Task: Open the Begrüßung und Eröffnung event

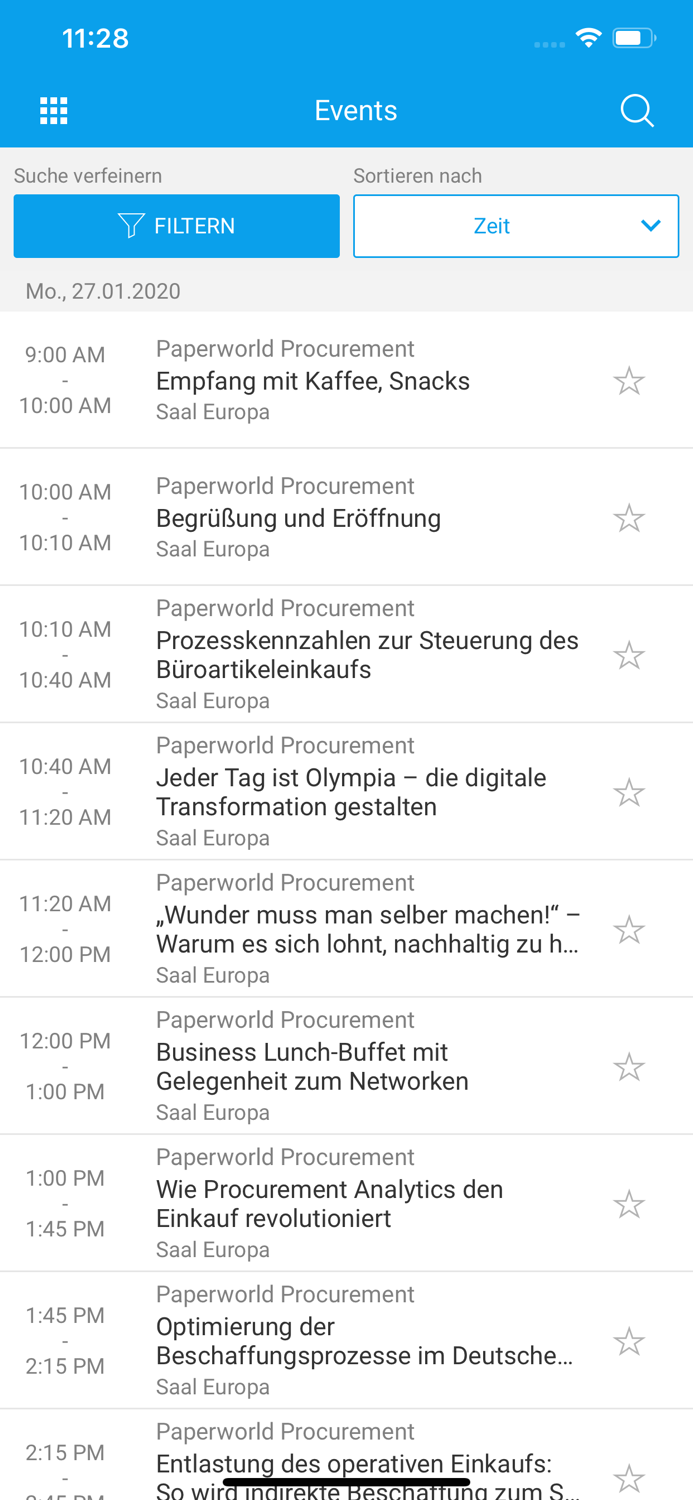Action: click(x=298, y=518)
